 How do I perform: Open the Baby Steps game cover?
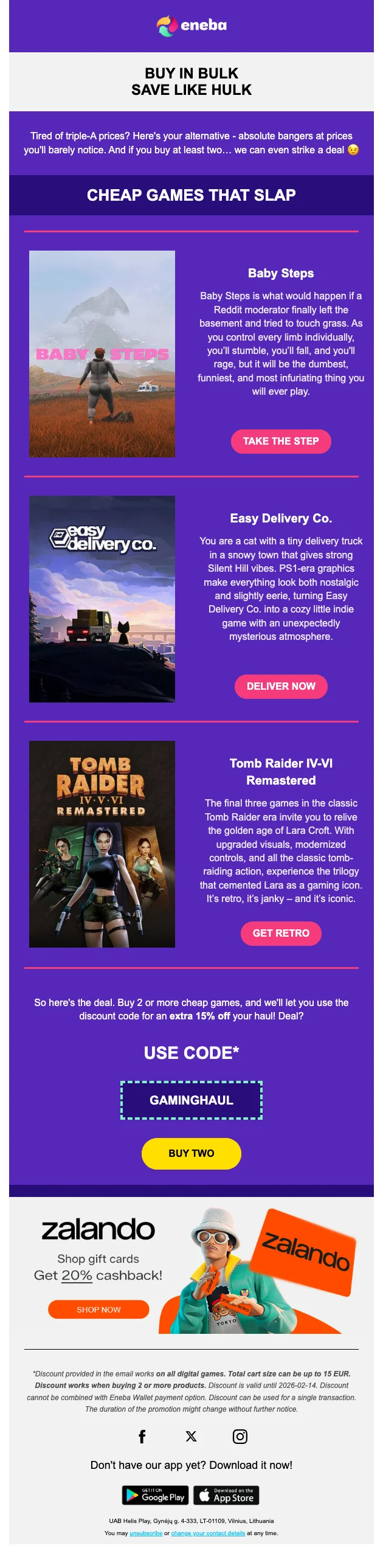click(102, 353)
